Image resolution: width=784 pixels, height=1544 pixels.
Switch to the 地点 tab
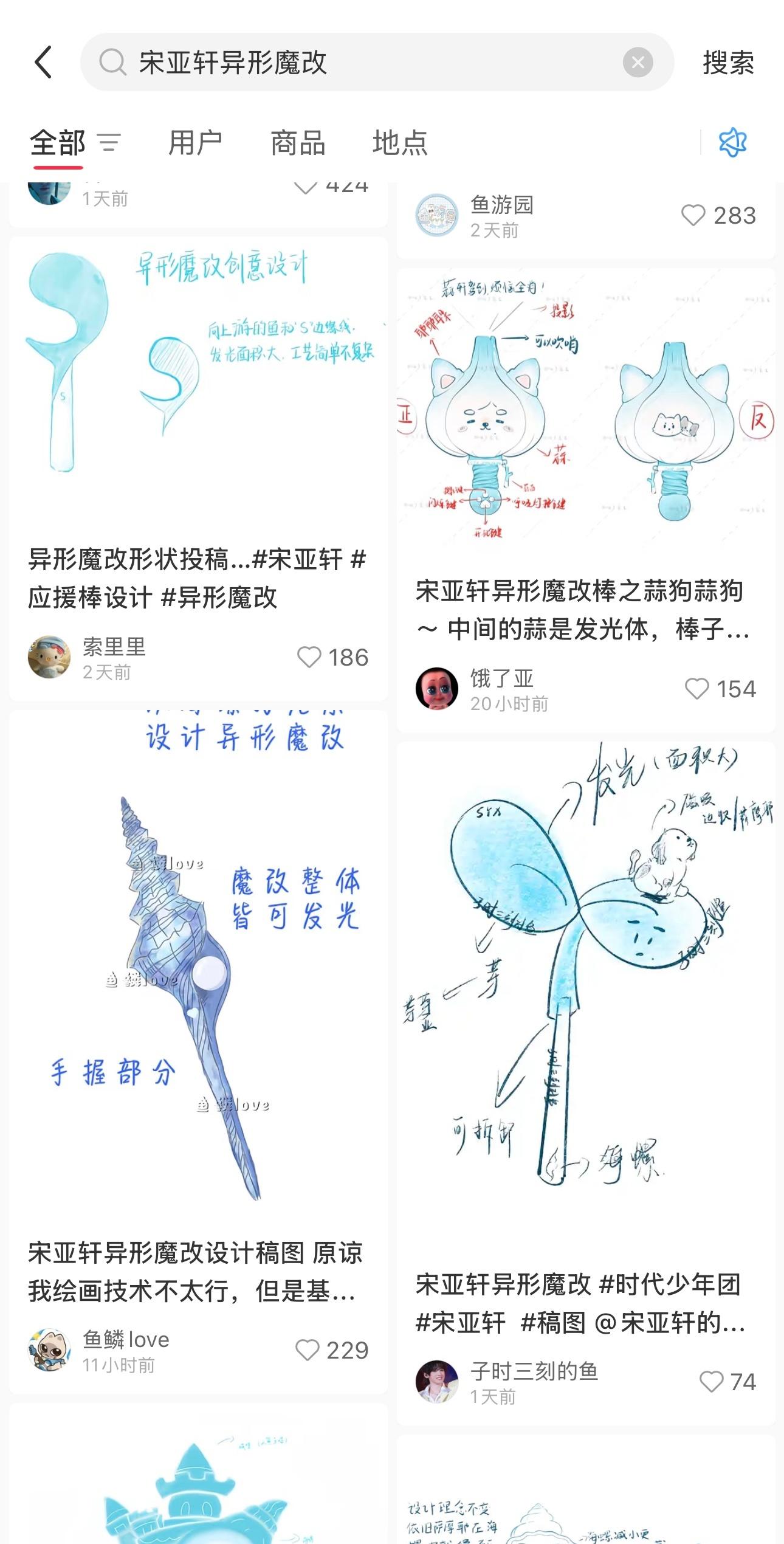click(400, 143)
